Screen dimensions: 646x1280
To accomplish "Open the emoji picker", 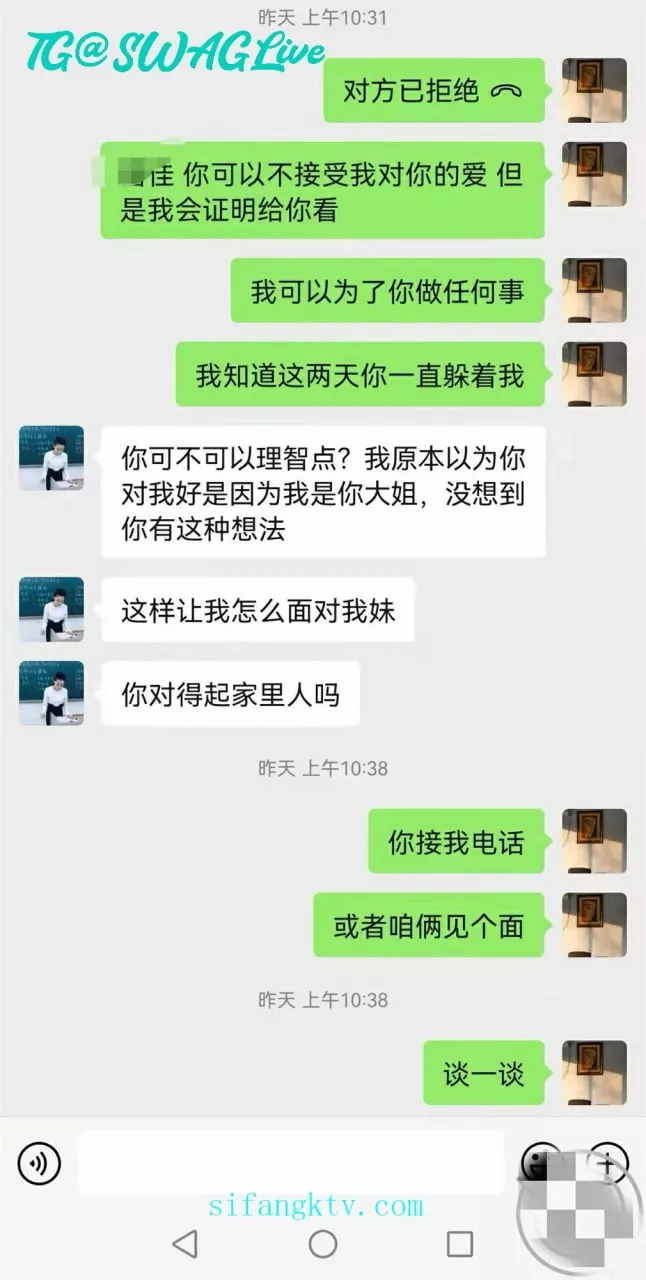I will tap(541, 1163).
